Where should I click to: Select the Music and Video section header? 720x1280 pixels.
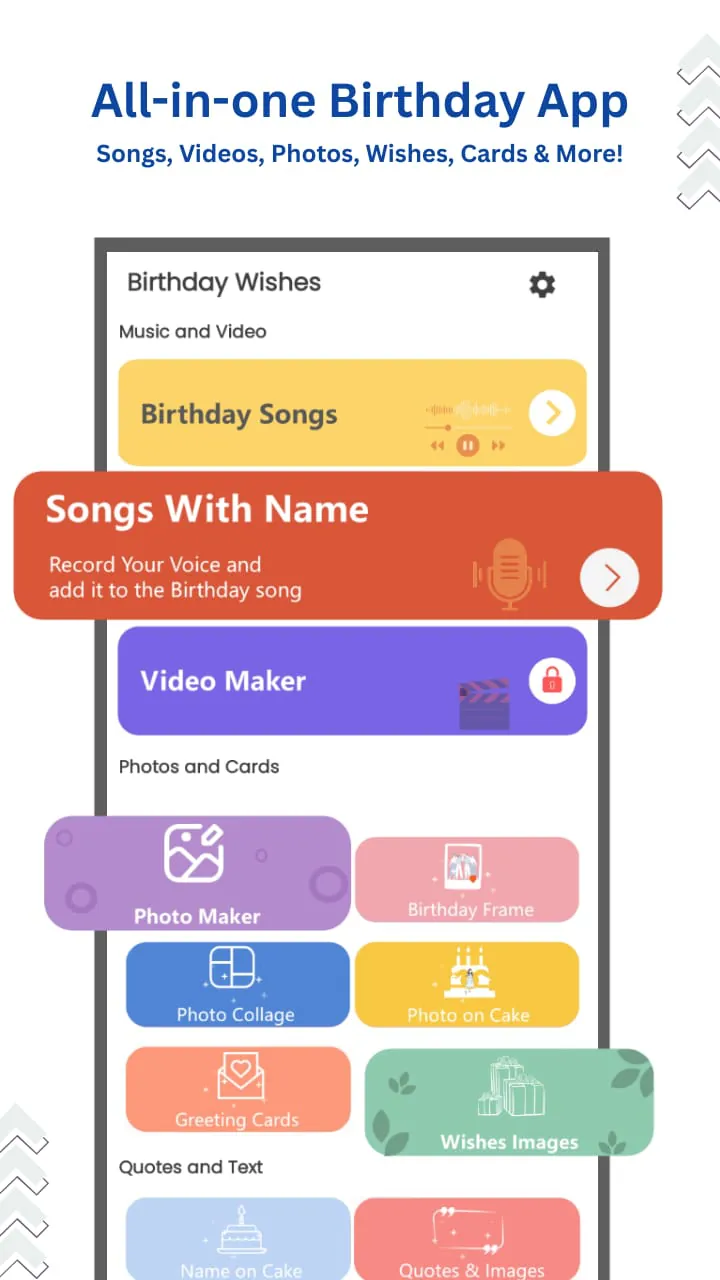pos(192,331)
